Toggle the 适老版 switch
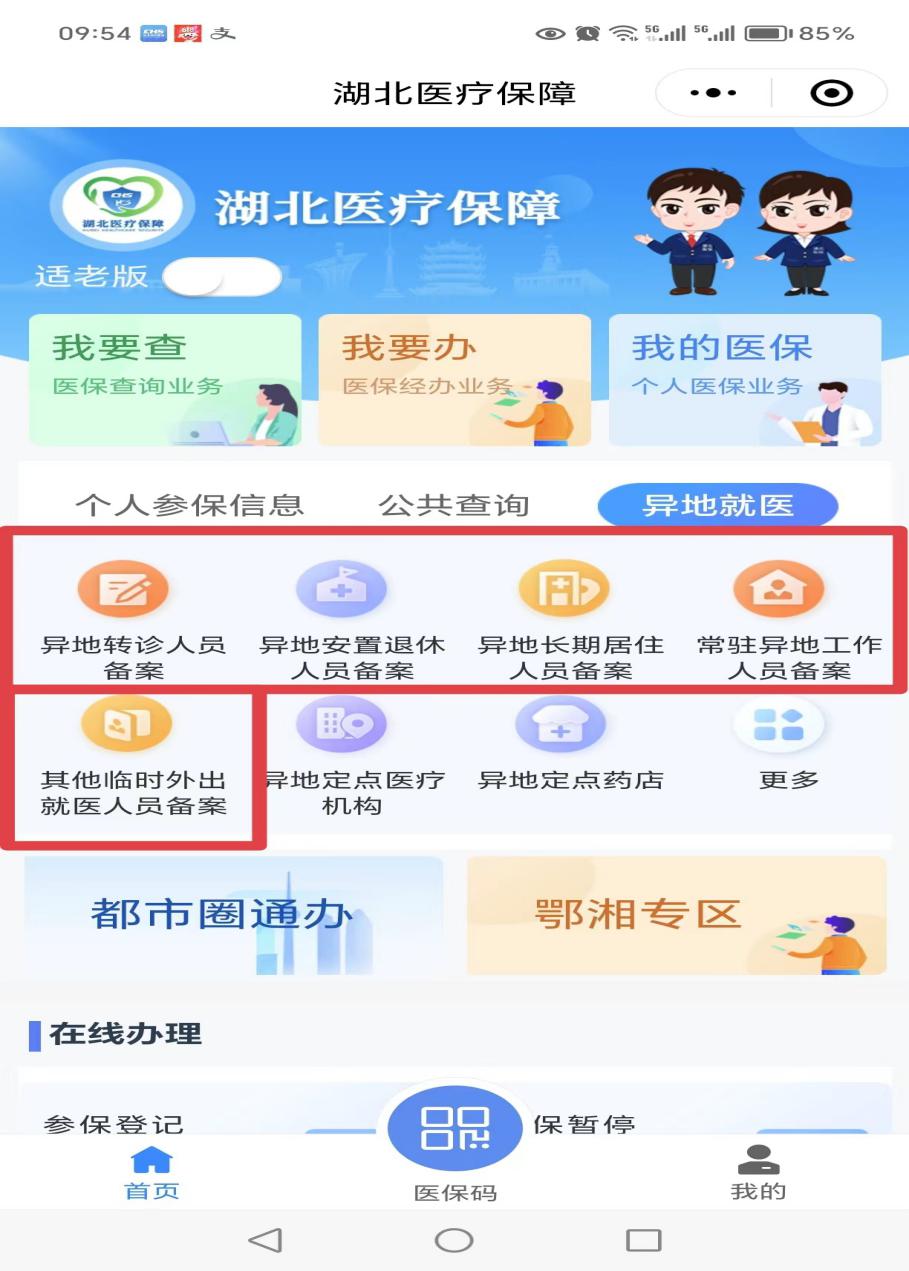Image resolution: width=909 pixels, height=1271 pixels. [x=222, y=277]
